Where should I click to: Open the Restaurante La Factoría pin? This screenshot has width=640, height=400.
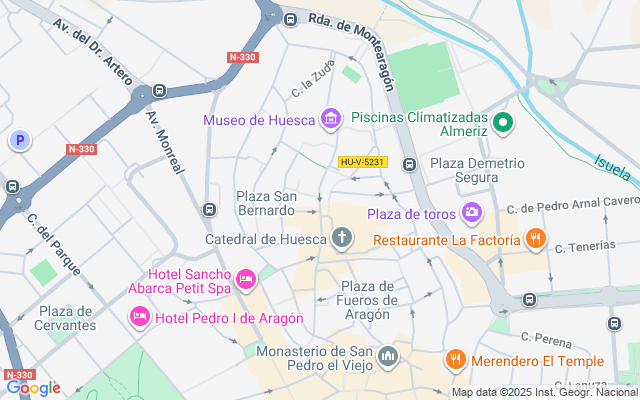[x=536, y=239]
